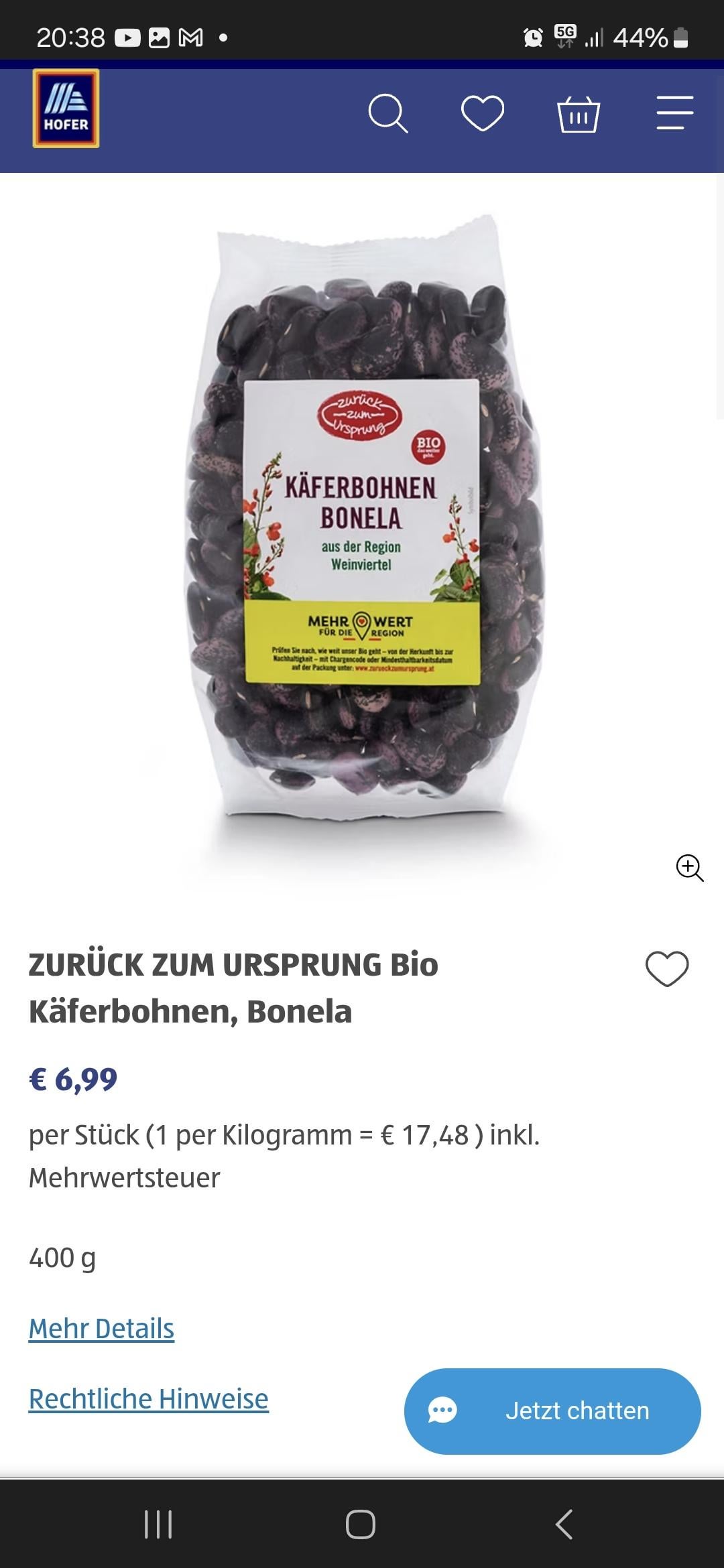
Task: Open the wishlist heart in header
Action: point(483,113)
